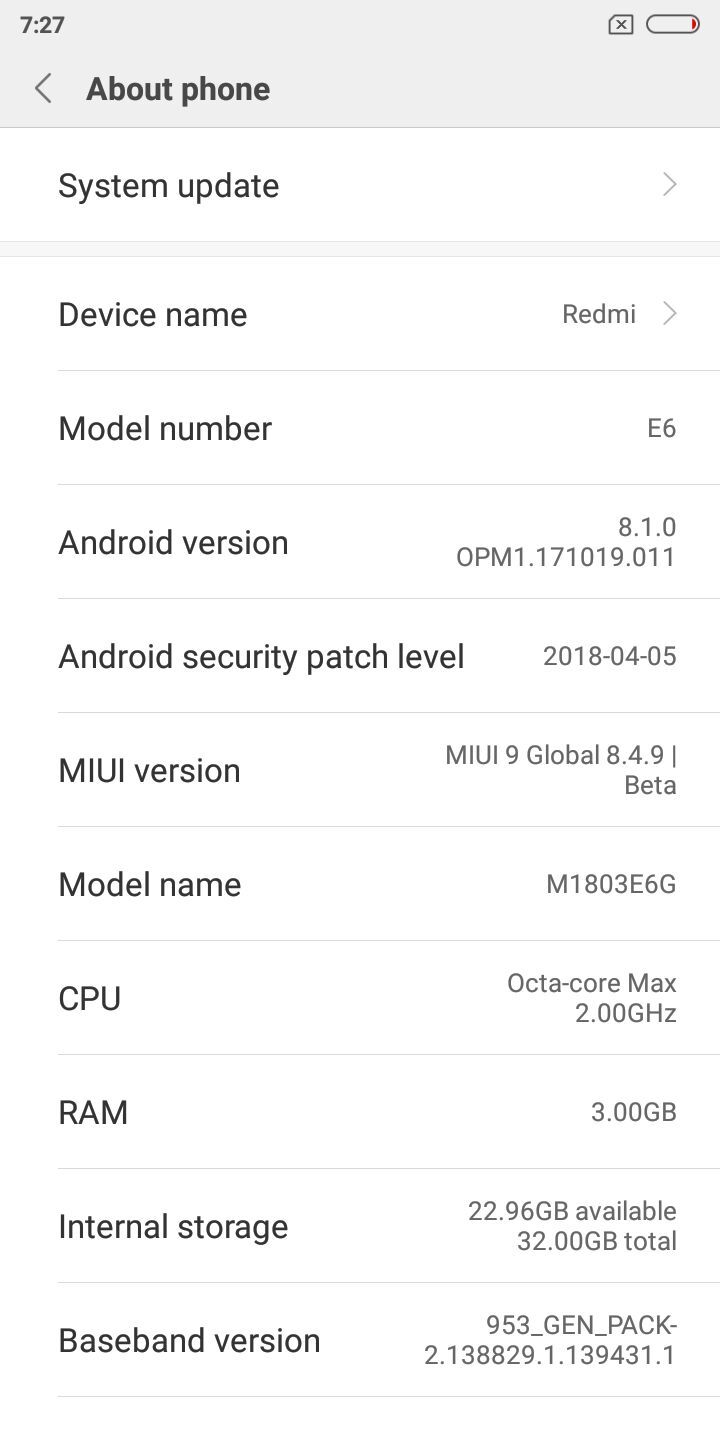Tap the 2018-04-05 security patch date
720x1440 pixels.
click(x=610, y=656)
